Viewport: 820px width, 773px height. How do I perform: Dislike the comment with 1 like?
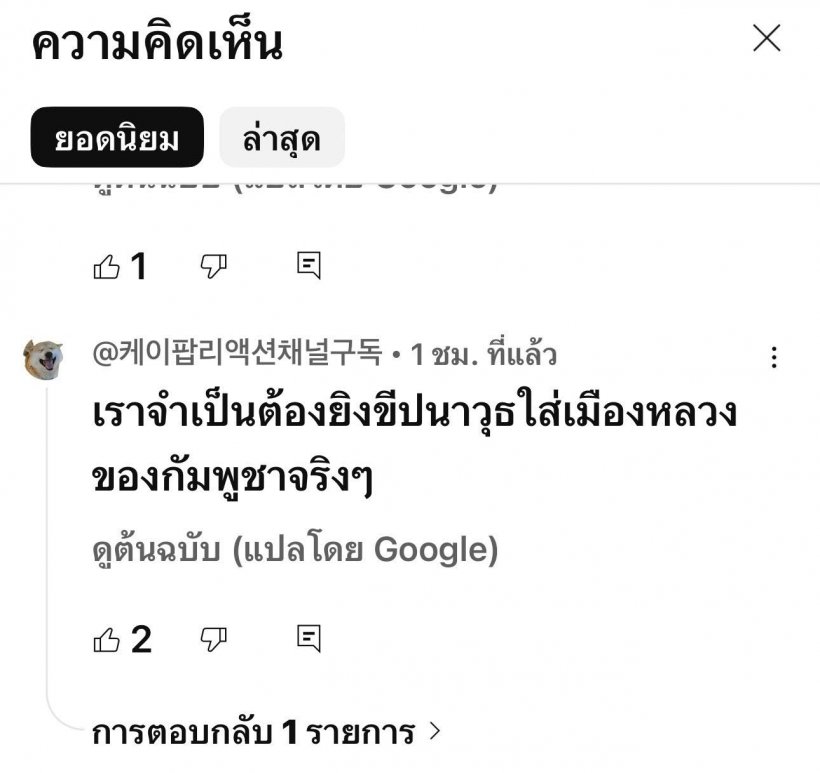pos(213,266)
